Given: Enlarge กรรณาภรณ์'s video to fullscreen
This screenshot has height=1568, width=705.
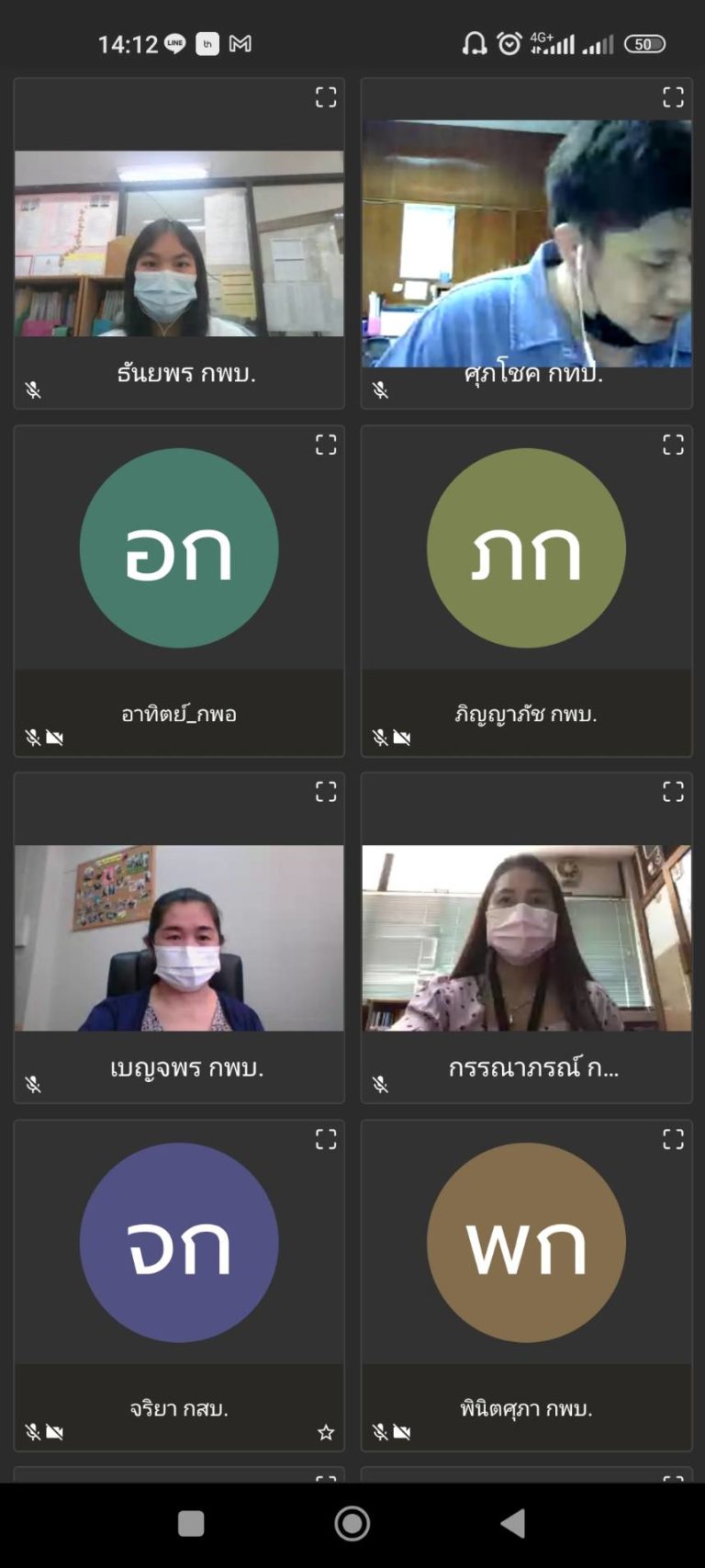Looking at the screenshot, I should (x=673, y=792).
